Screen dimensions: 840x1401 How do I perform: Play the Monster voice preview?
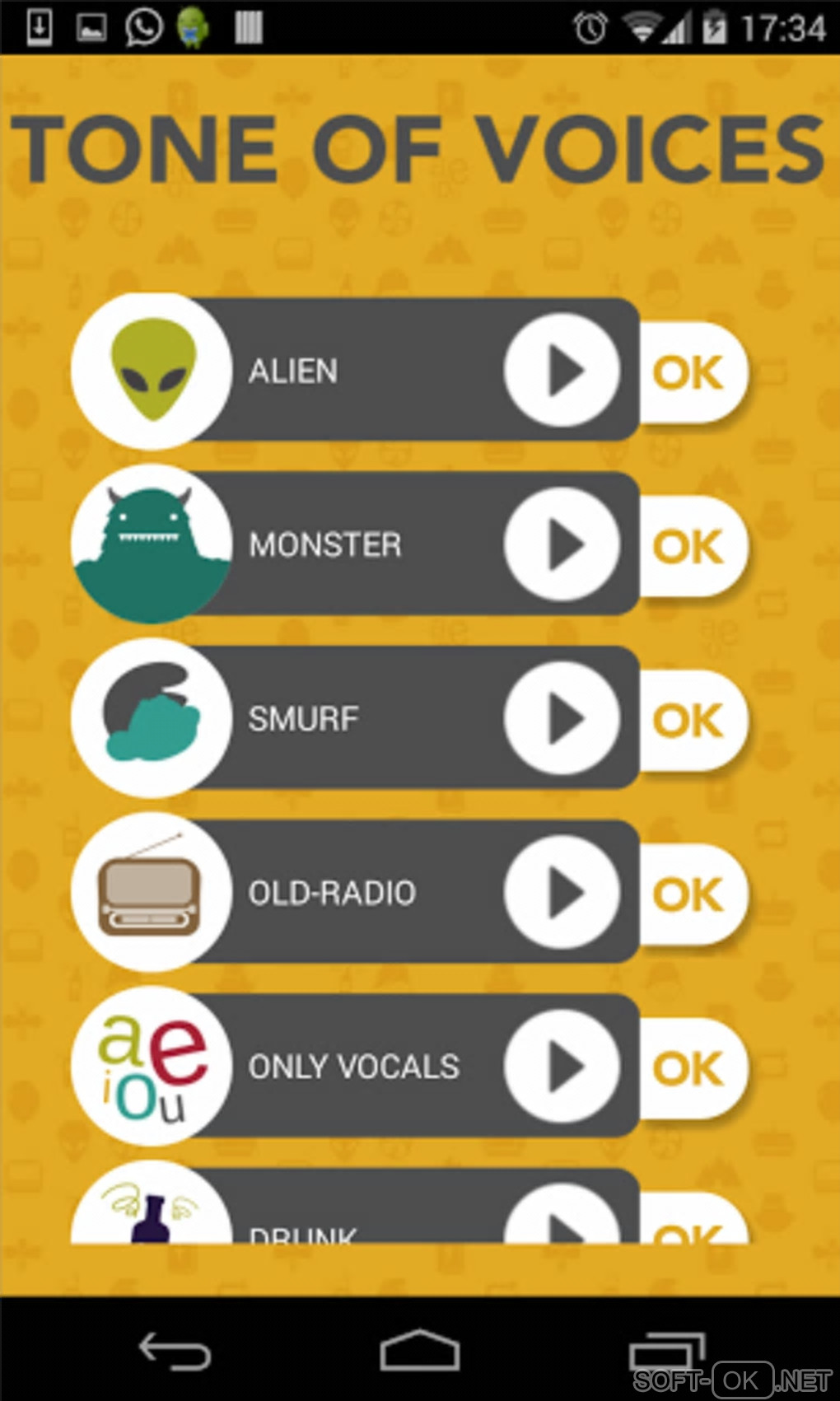(562, 544)
